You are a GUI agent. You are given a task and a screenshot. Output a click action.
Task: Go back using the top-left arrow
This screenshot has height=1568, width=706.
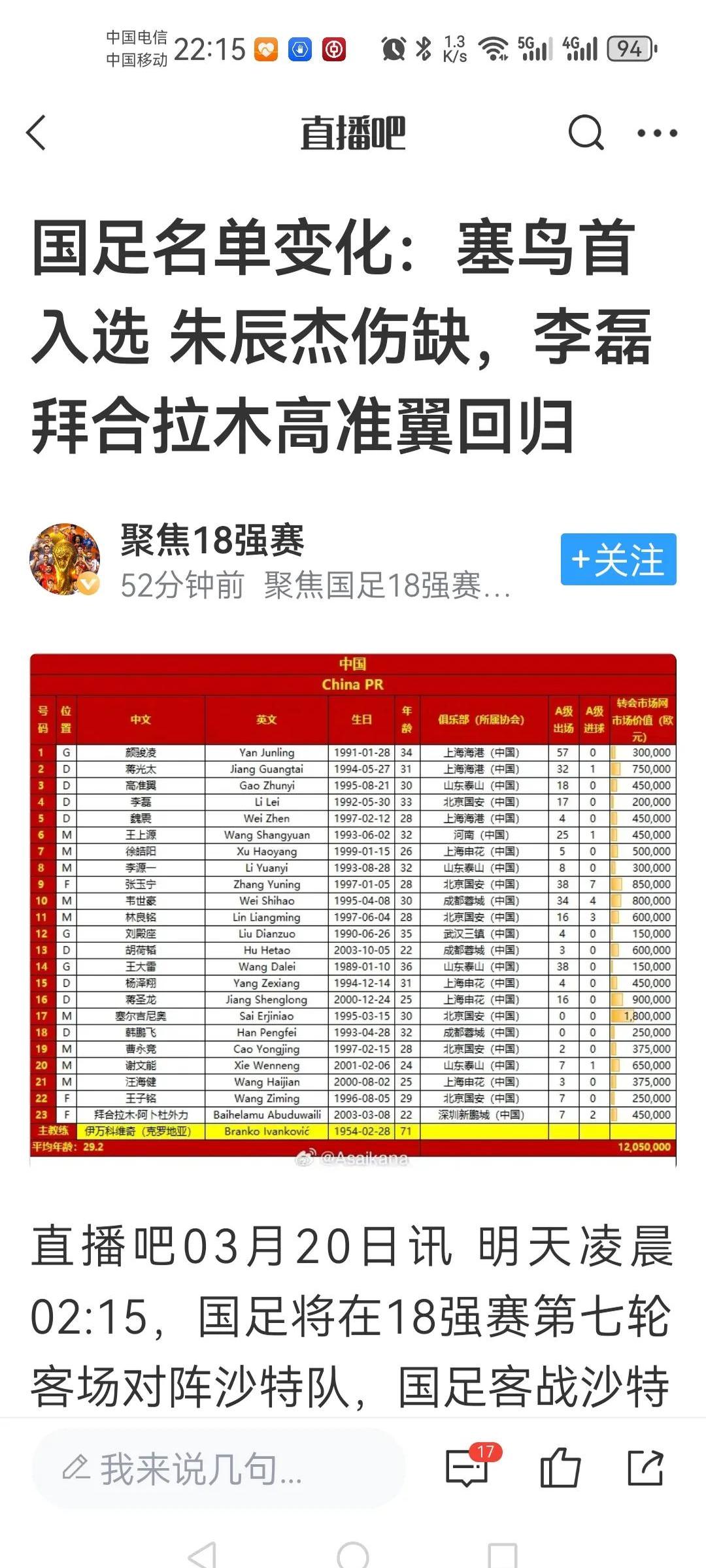[37, 133]
